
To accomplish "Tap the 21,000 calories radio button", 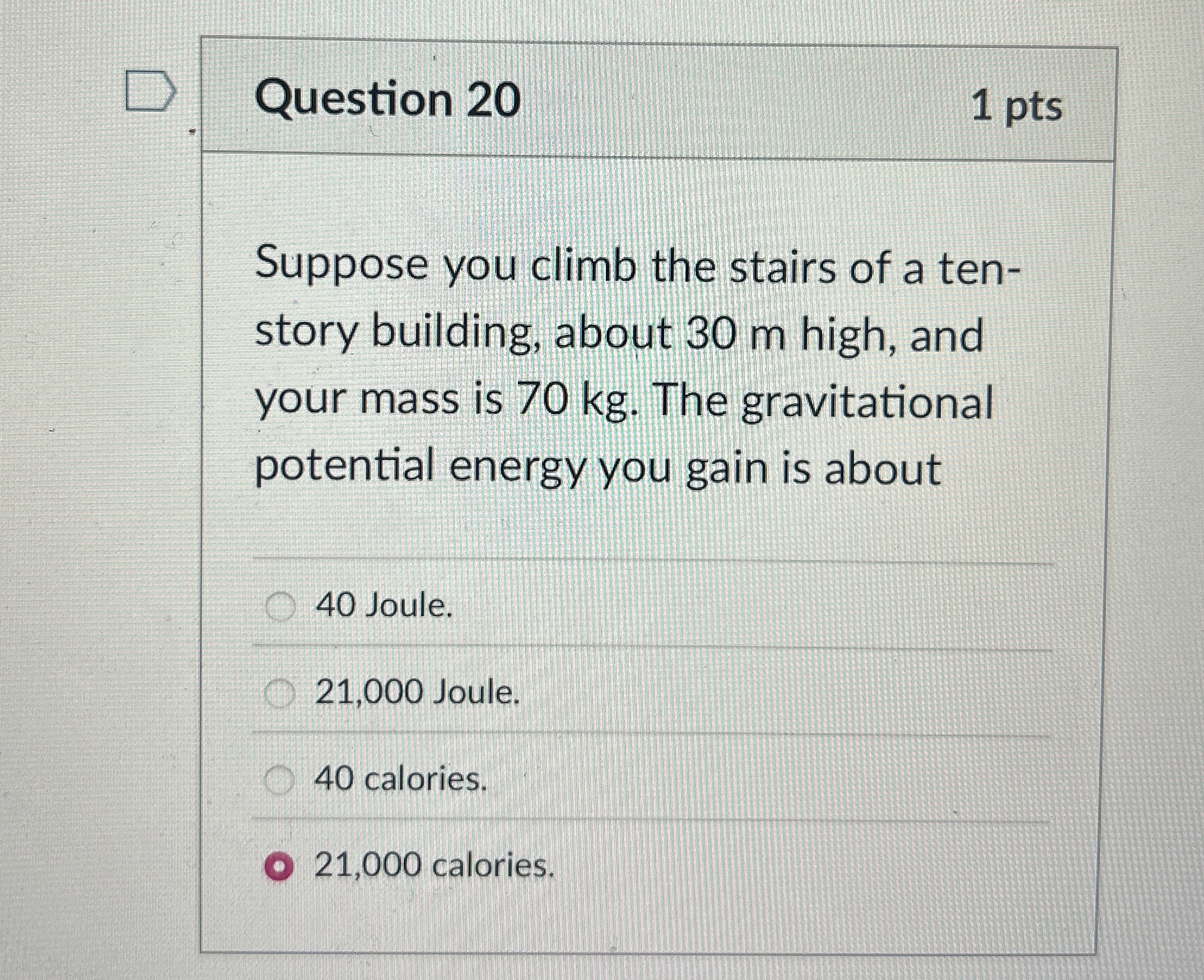I will coord(279,867).
